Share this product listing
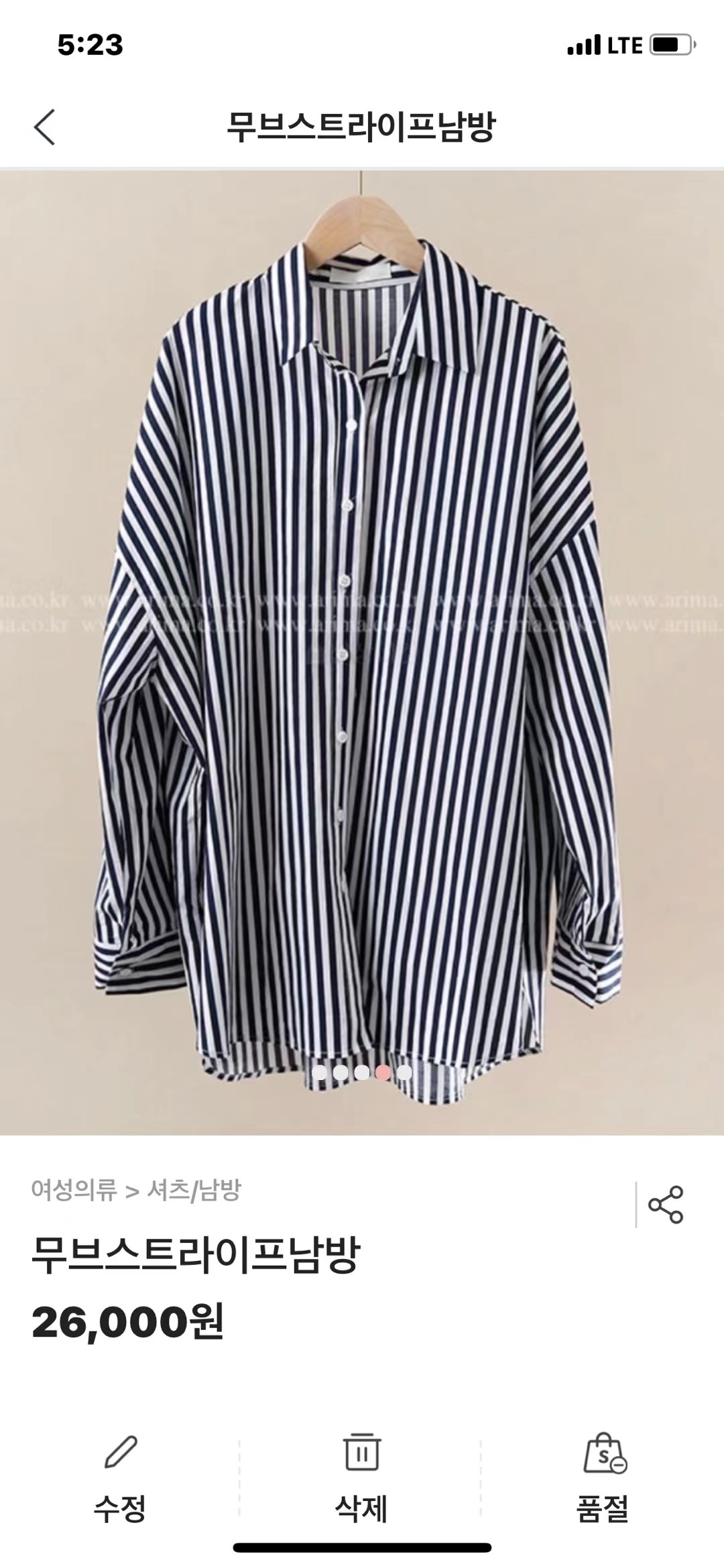Image resolution: width=724 pixels, height=1568 pixels. coord(665,1205)
